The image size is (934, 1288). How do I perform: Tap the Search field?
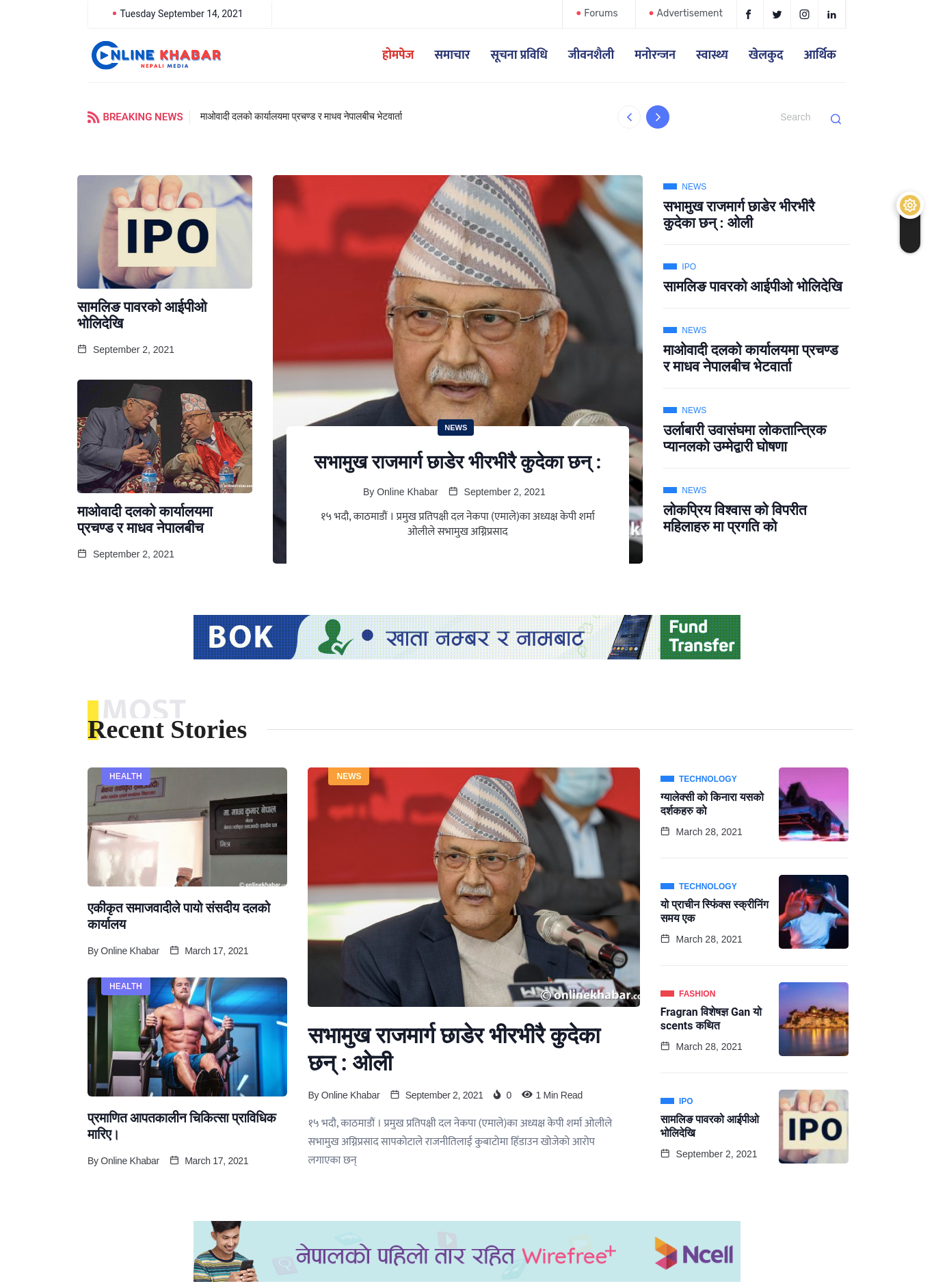coord(795,117)
